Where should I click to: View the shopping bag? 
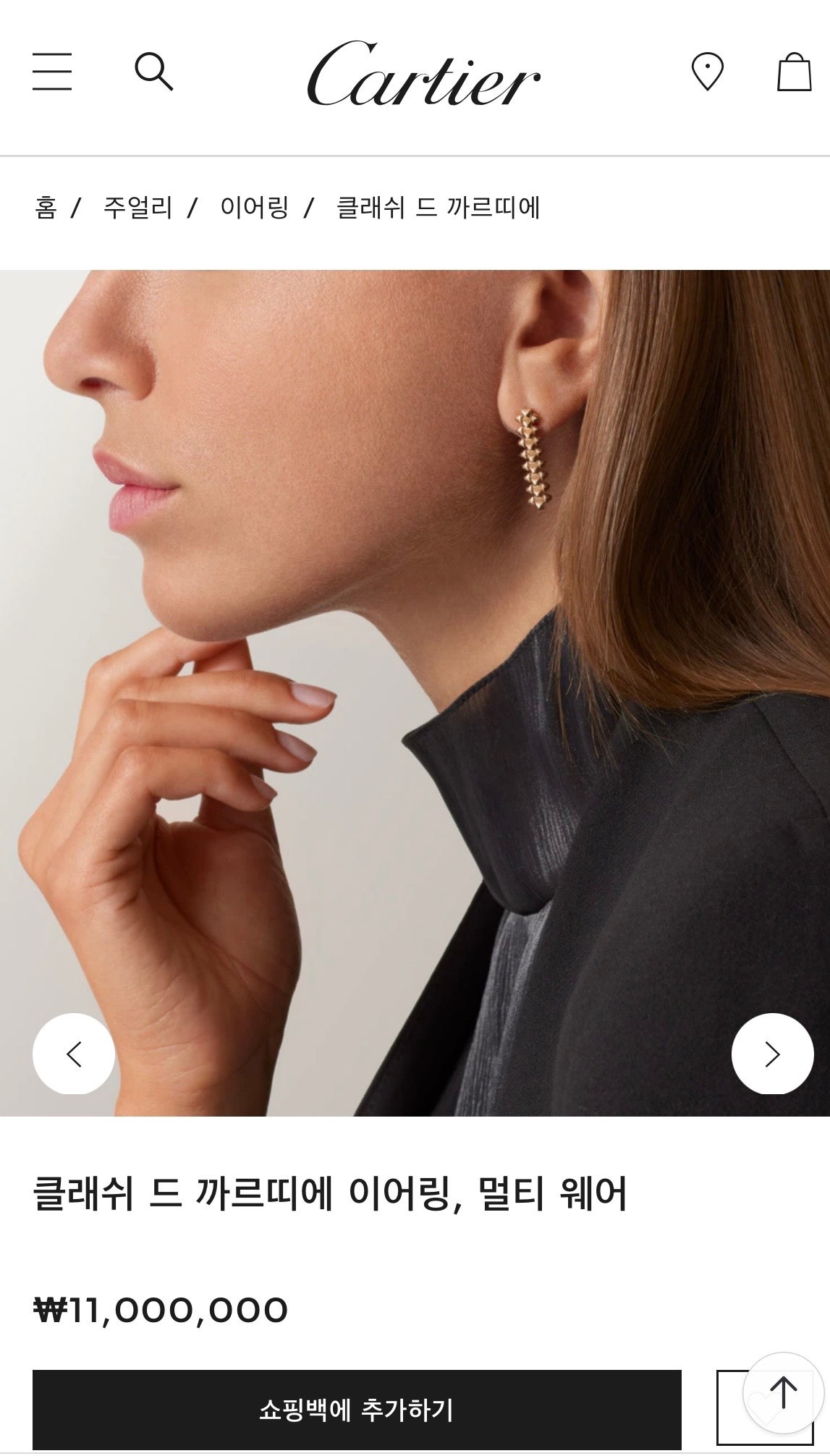(794, 72)
